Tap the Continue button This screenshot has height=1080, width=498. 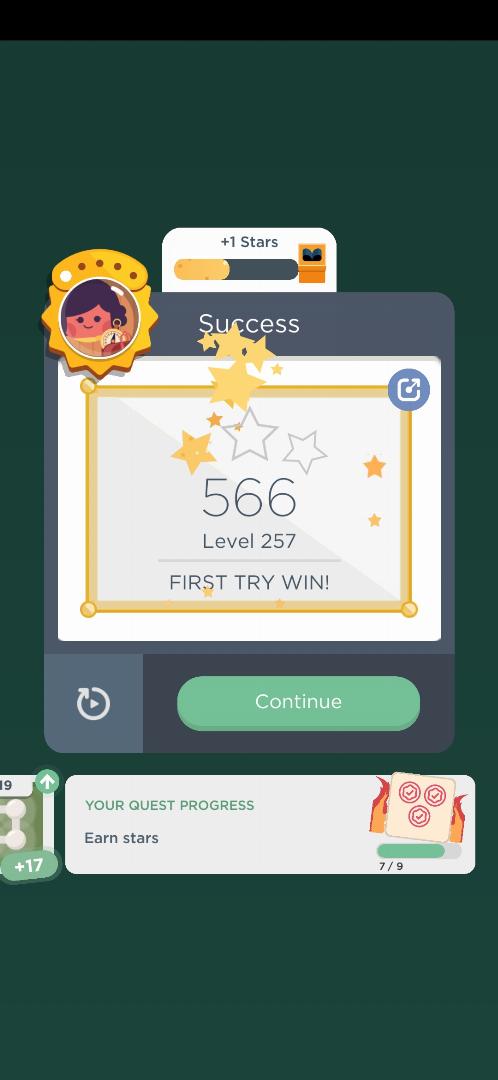point(298,703)
